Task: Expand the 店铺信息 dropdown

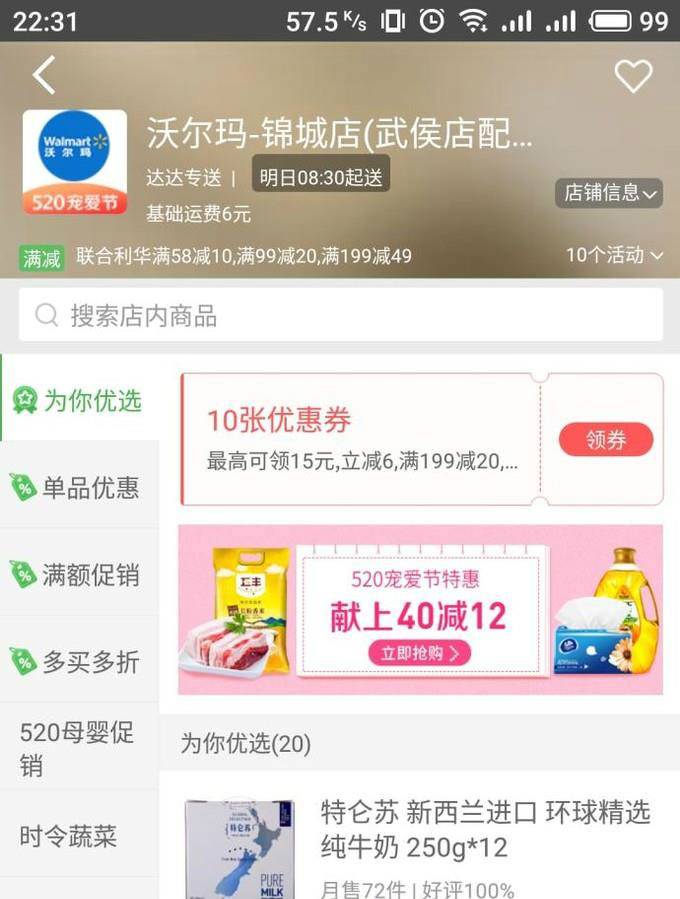Action: [x=608, y=192]
